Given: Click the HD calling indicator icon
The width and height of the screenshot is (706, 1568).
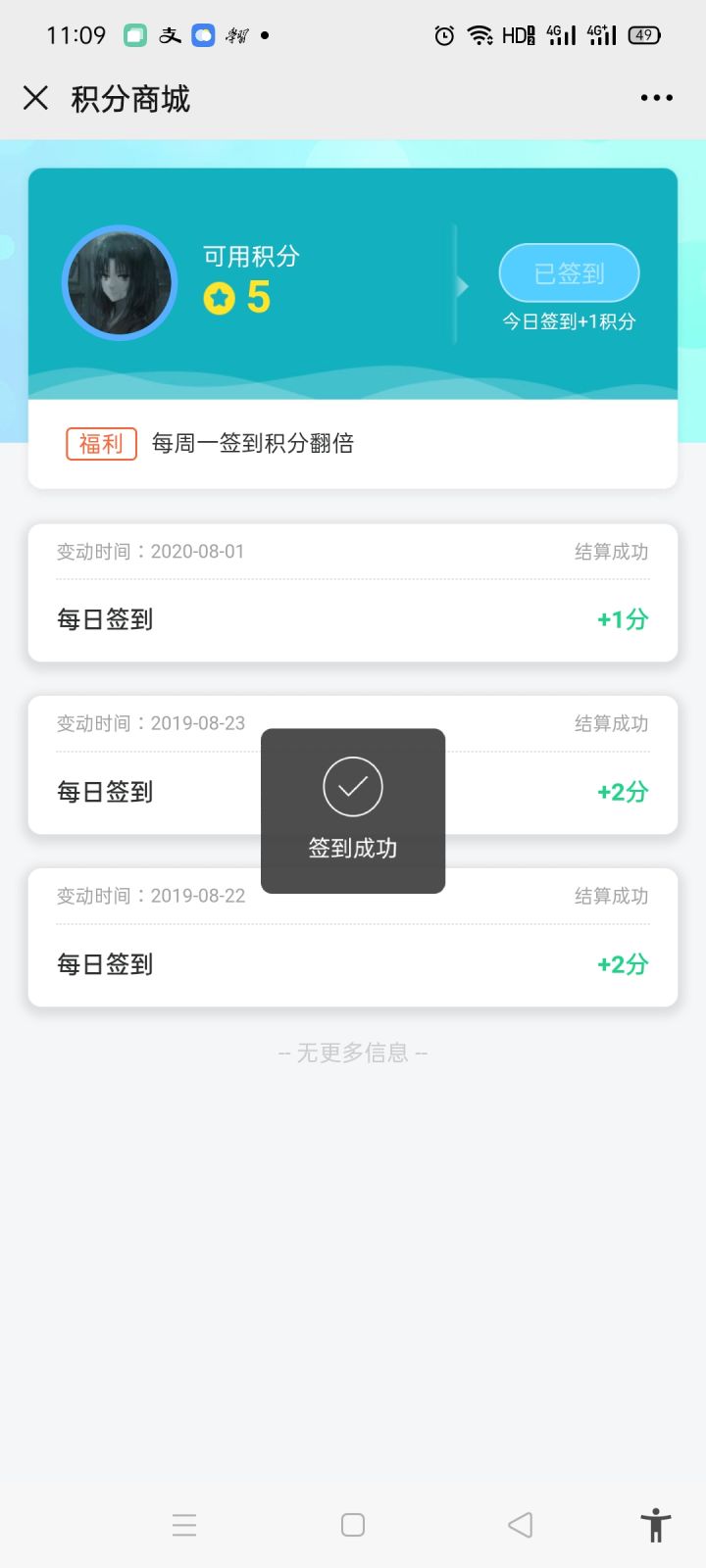Looking at the screenshot, I should (518, 34).
